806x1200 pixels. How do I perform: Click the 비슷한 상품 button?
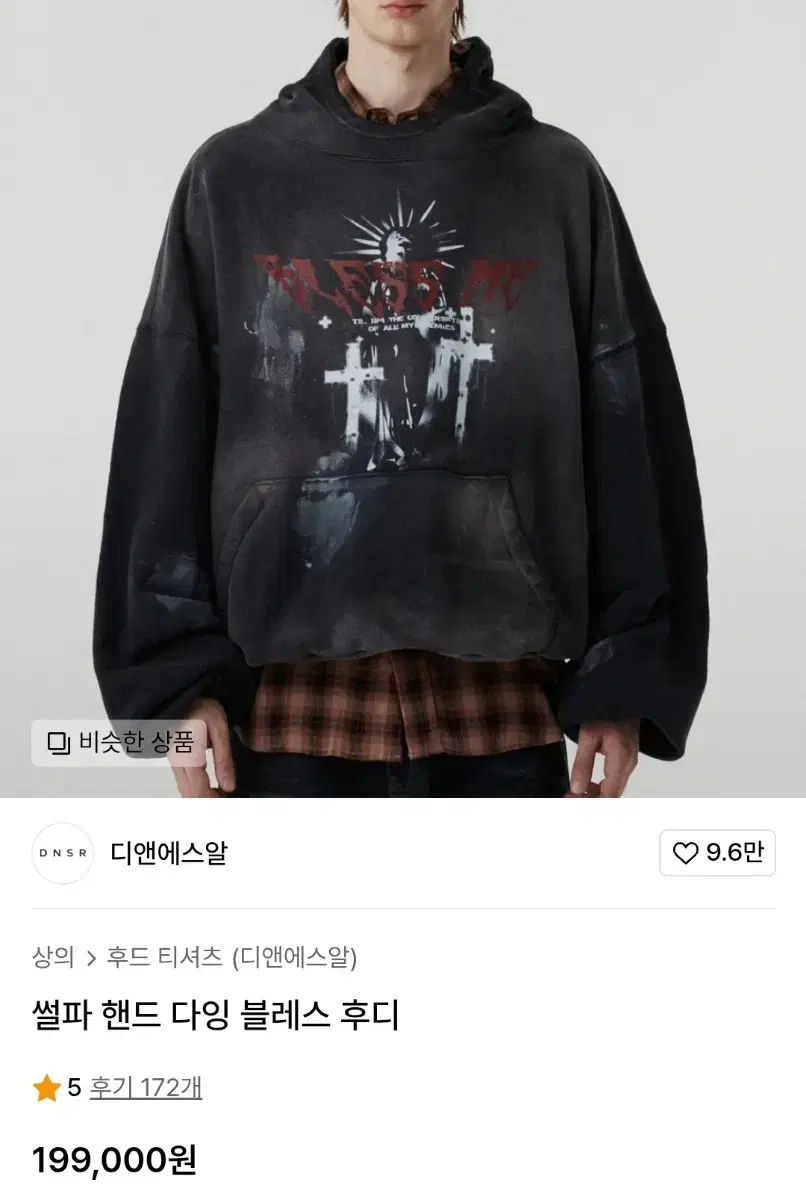(120, 741)
